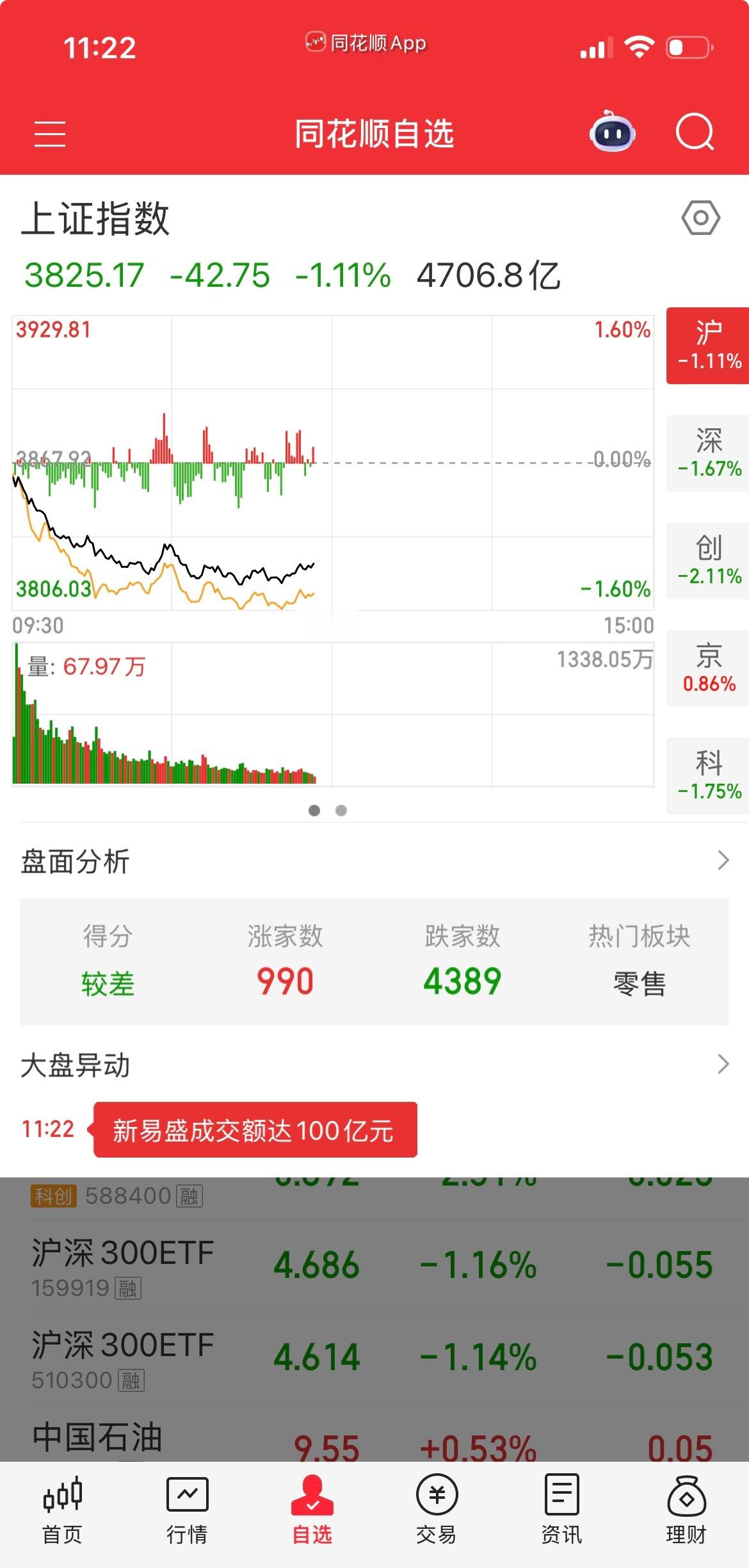Open the search icon
The image size is (749, 1568).
pos(695,133)
